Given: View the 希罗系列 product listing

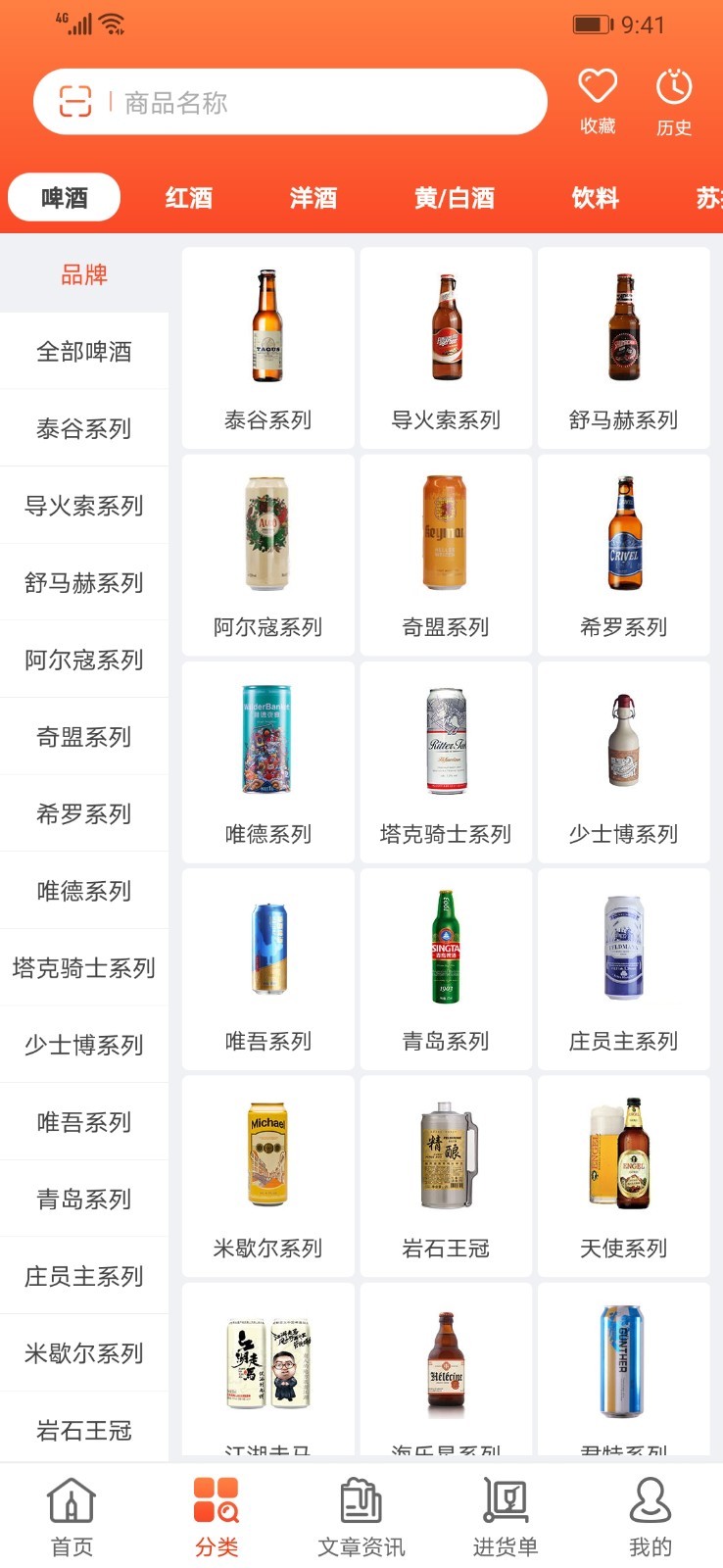Looking at the screenshot, I should click(x=624, y=554).
